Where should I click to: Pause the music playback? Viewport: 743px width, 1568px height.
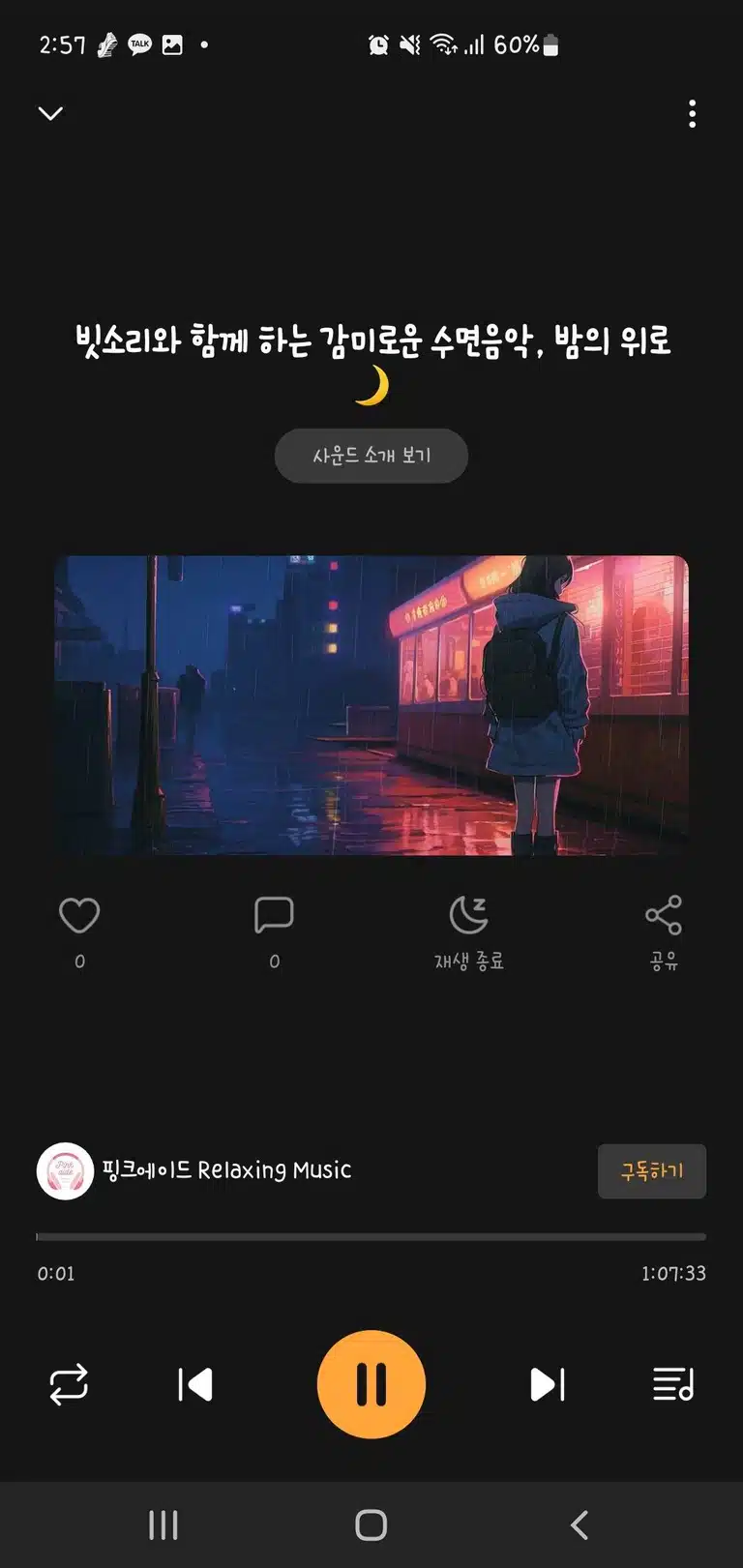pyautogui.click(x=371, y=1384)
